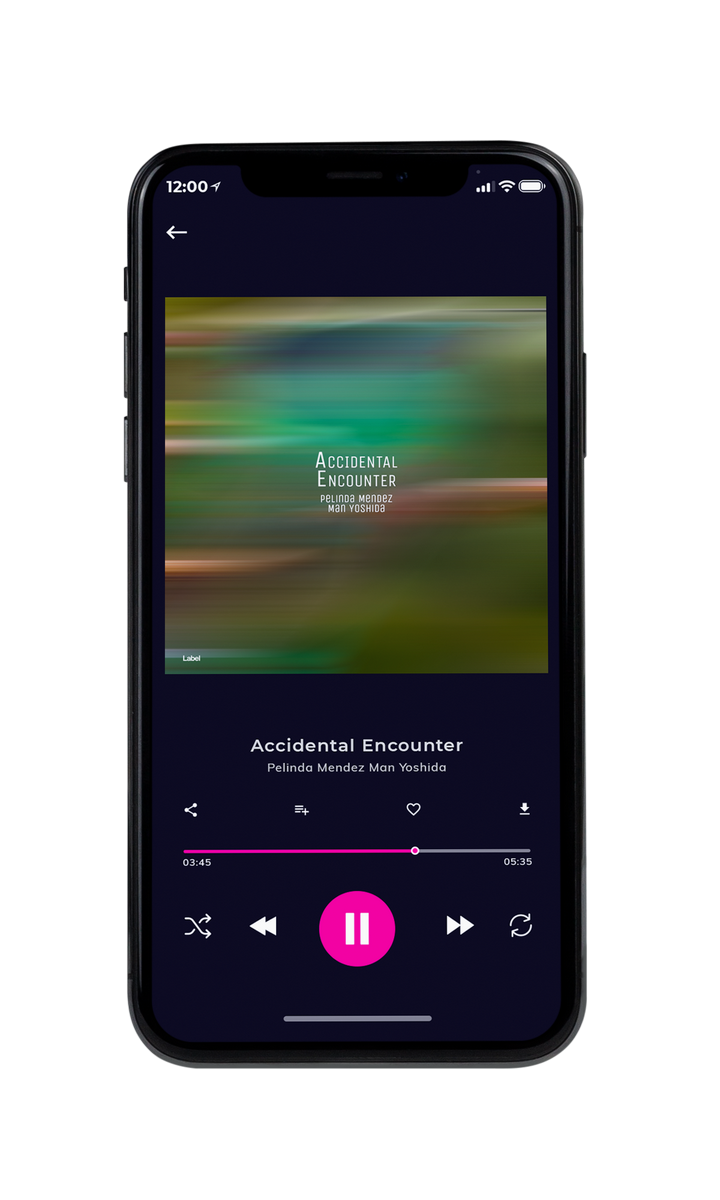Rewind to the previous track
Image resolution: width=720 pixels, height=1200 pixels.
(263, 927)
